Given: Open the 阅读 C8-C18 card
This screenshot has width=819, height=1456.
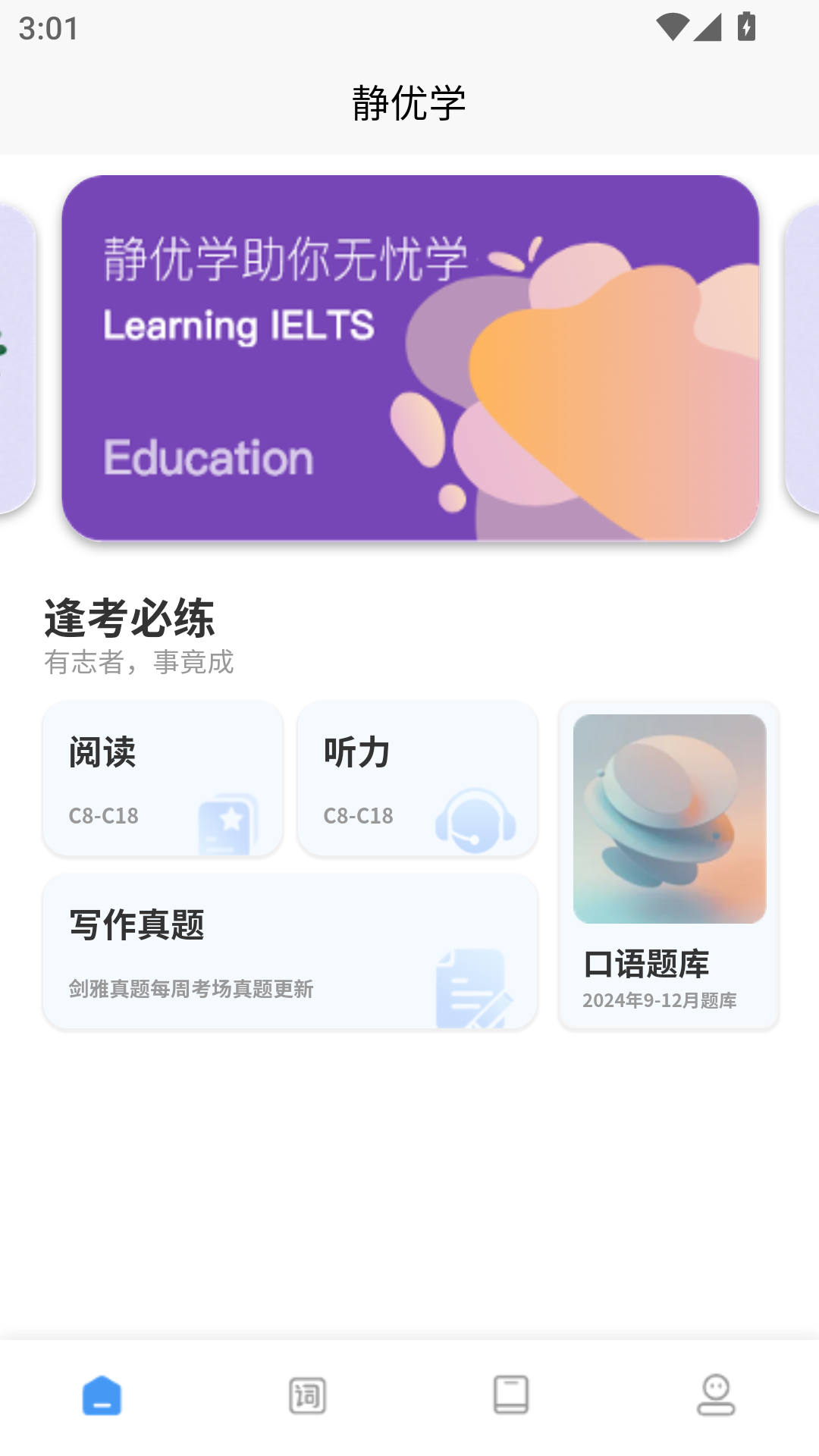Looking at the screenshot, I should pos(162,779).
